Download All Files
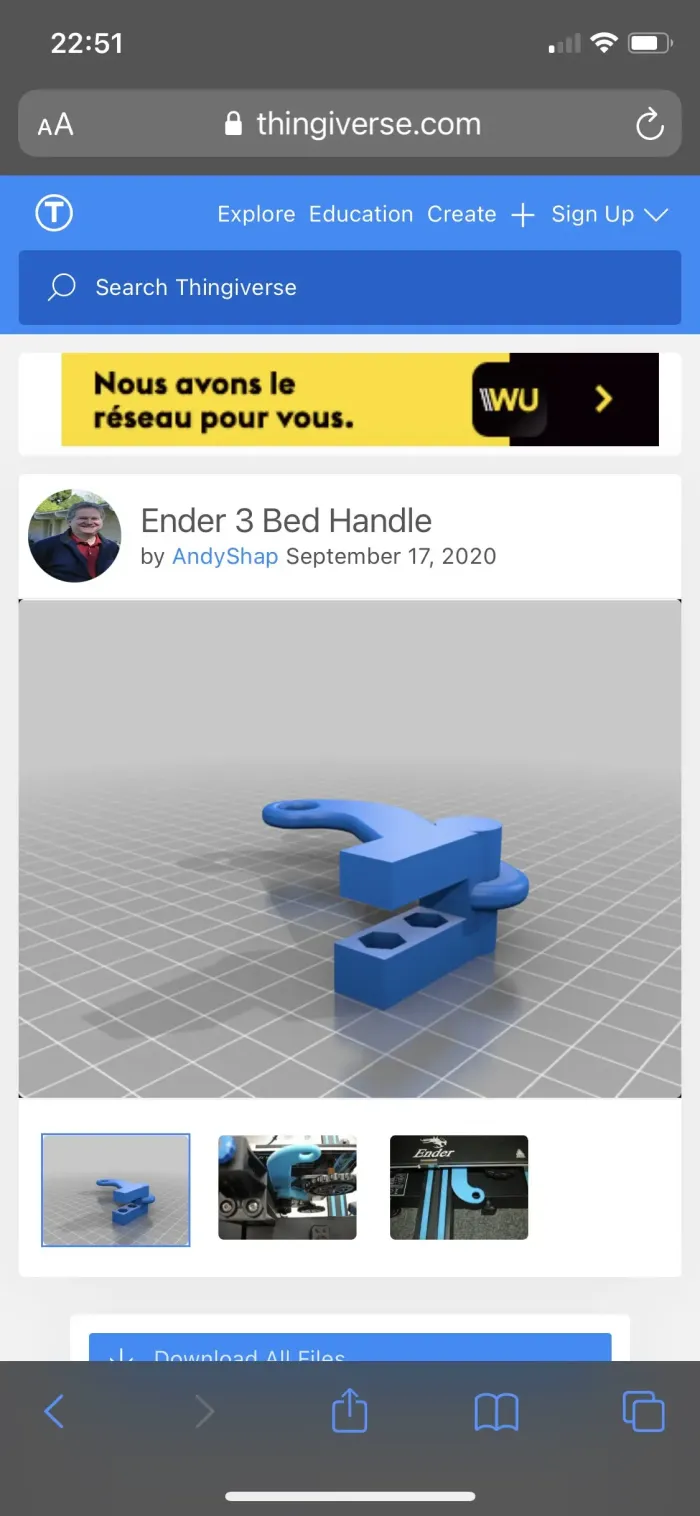The image size is (700, 1516). click(x=350, y=1348)
